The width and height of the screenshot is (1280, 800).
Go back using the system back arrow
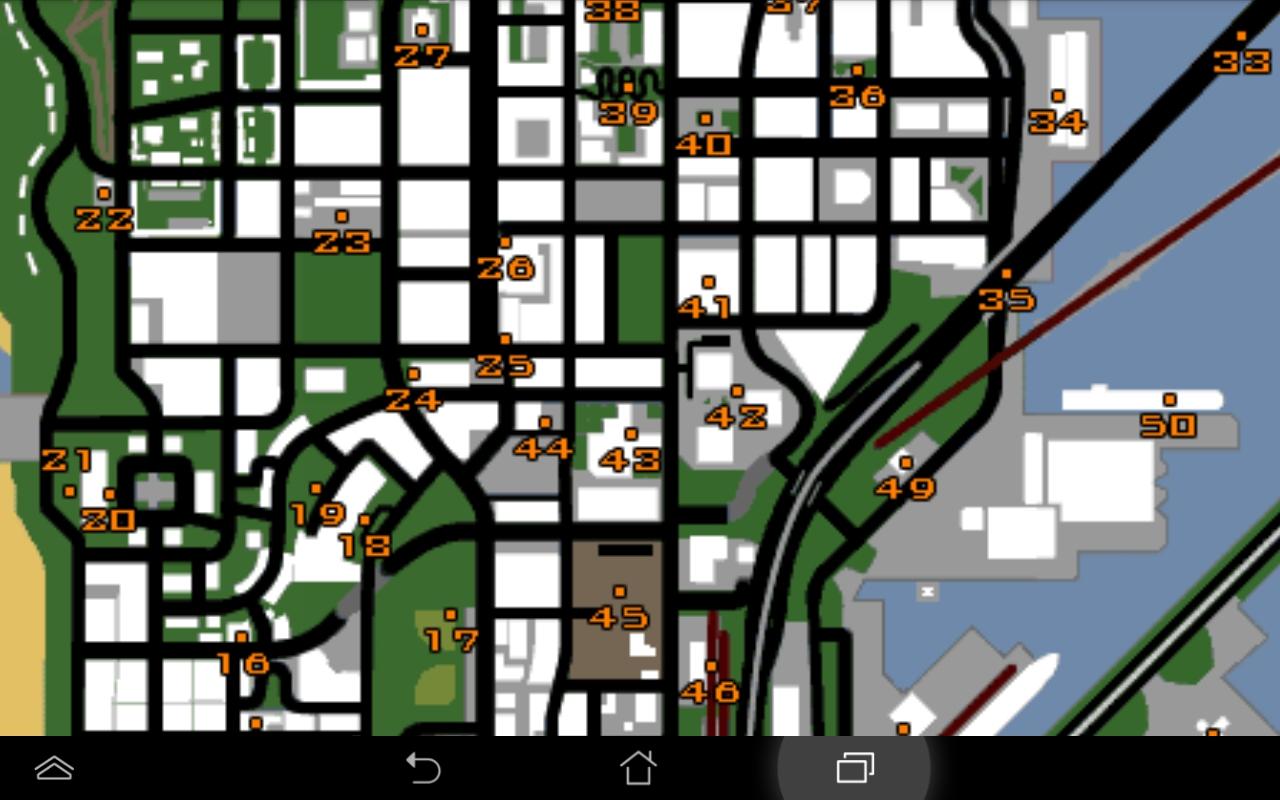point(423,768)
